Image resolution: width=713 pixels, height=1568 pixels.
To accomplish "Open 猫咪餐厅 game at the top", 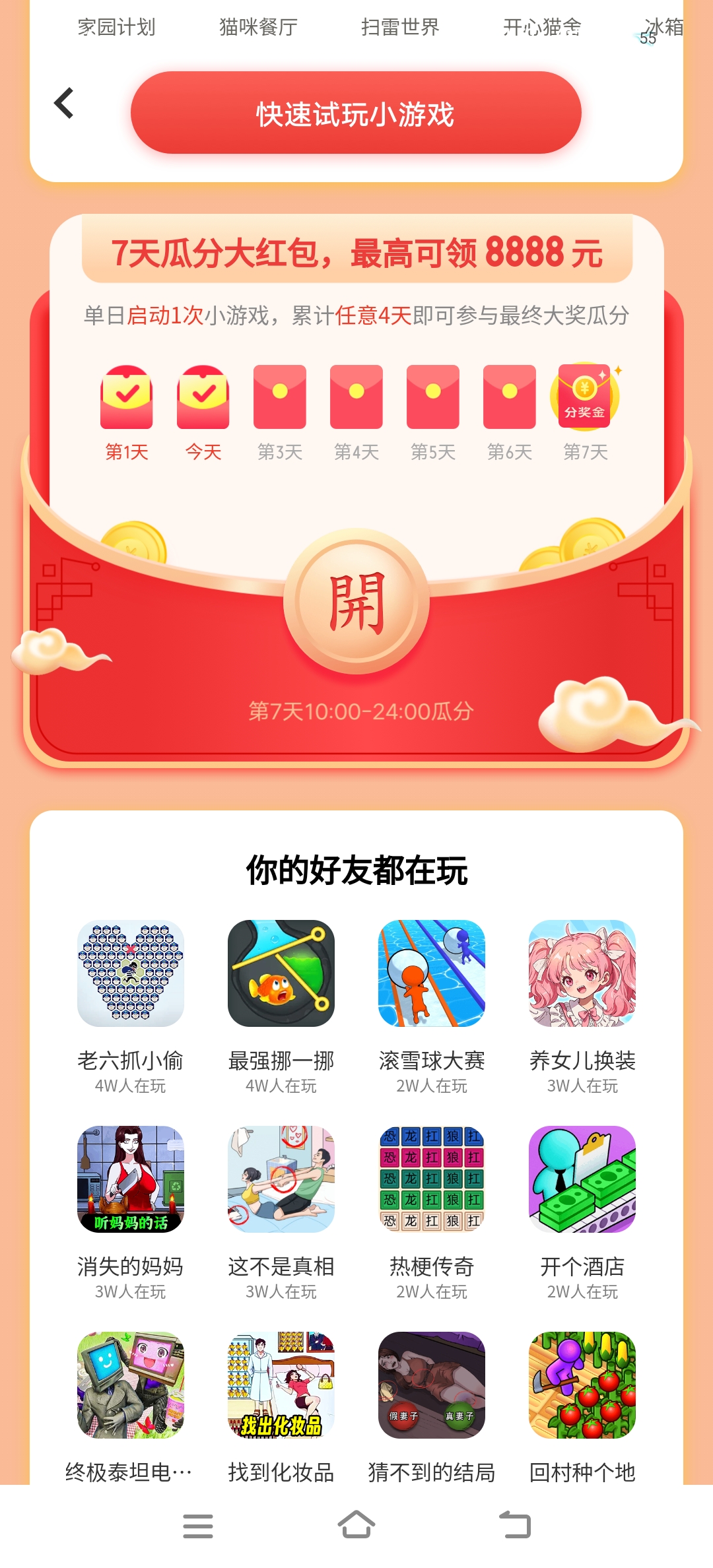I will coord(258,27).
